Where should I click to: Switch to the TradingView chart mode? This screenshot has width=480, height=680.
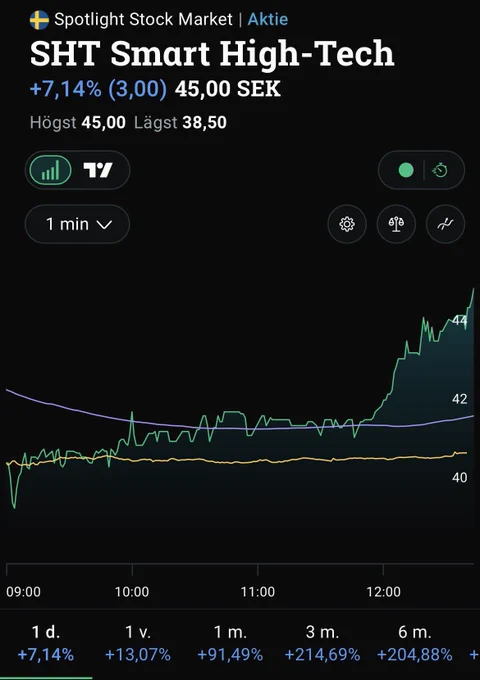[x=98, y=170]
